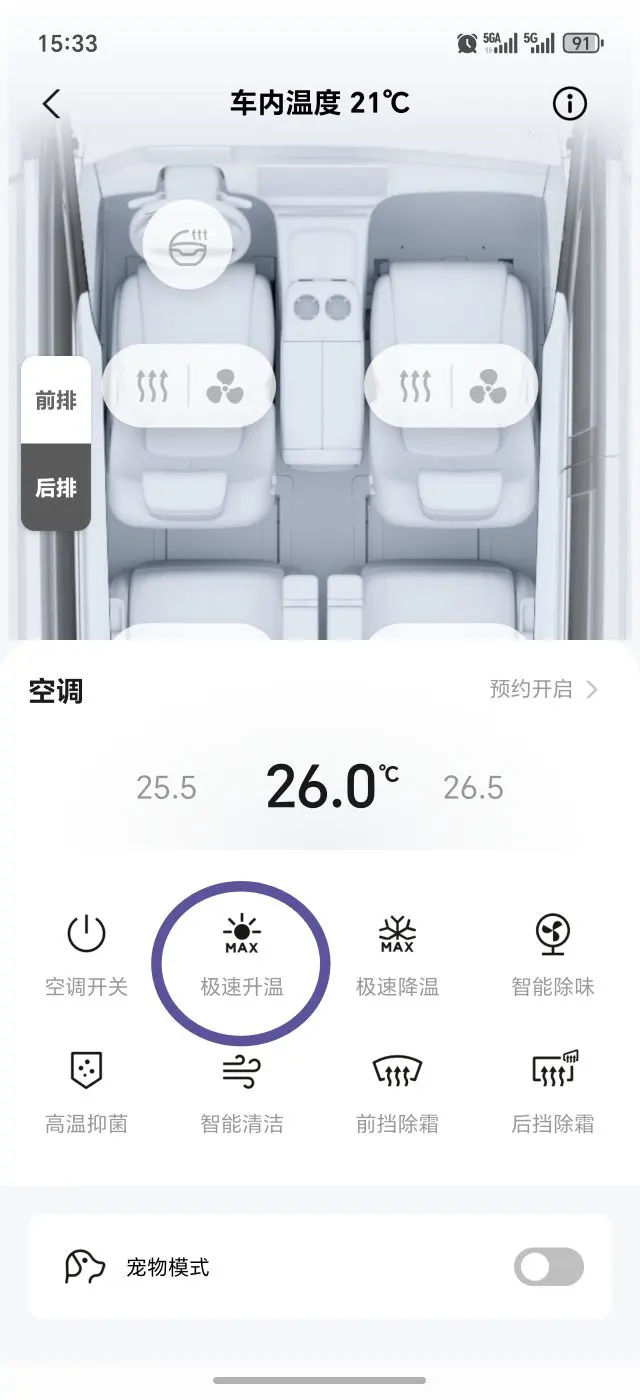This screenshot has height=1400, width=640.
Task: Open the info icon at top right
Action: [x=570, y=103]
